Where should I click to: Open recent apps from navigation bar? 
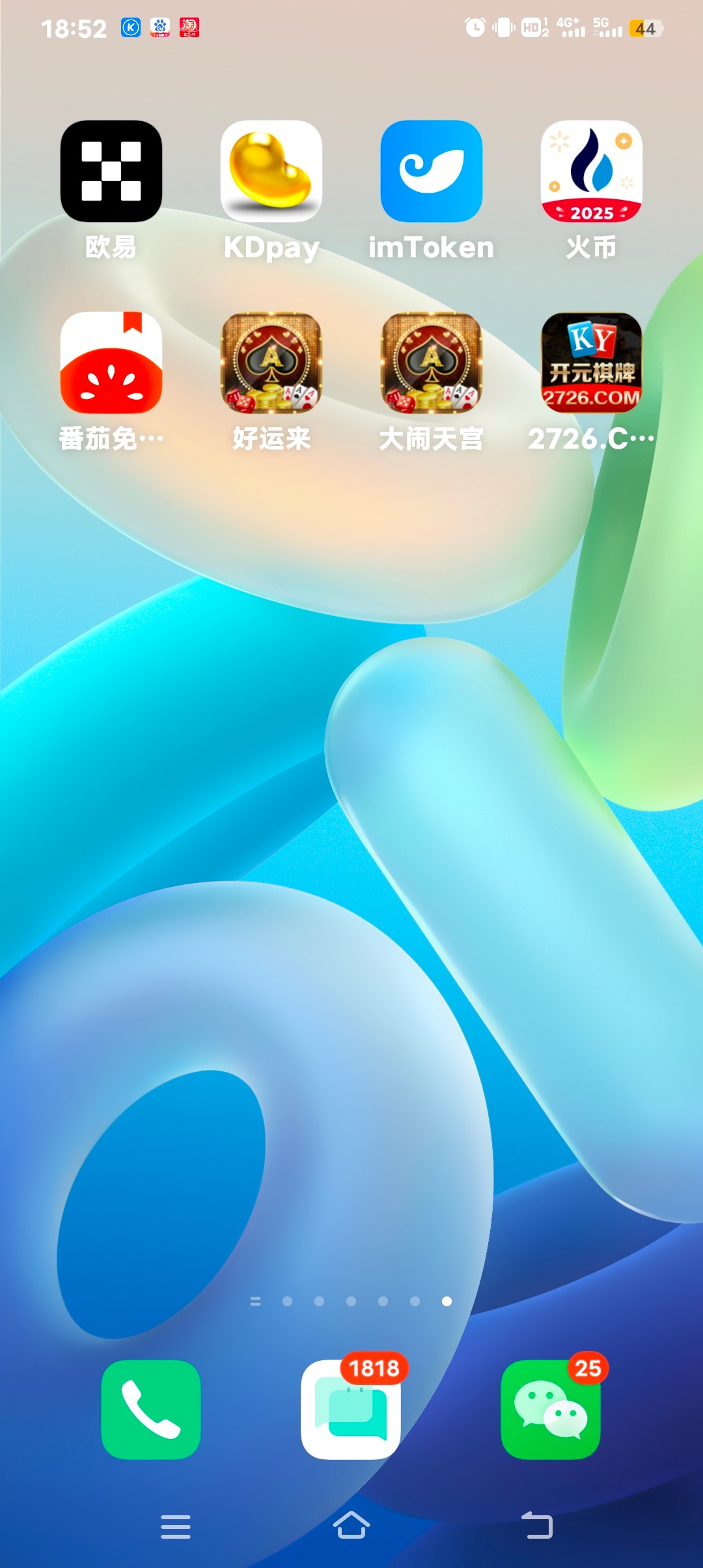176,1526
